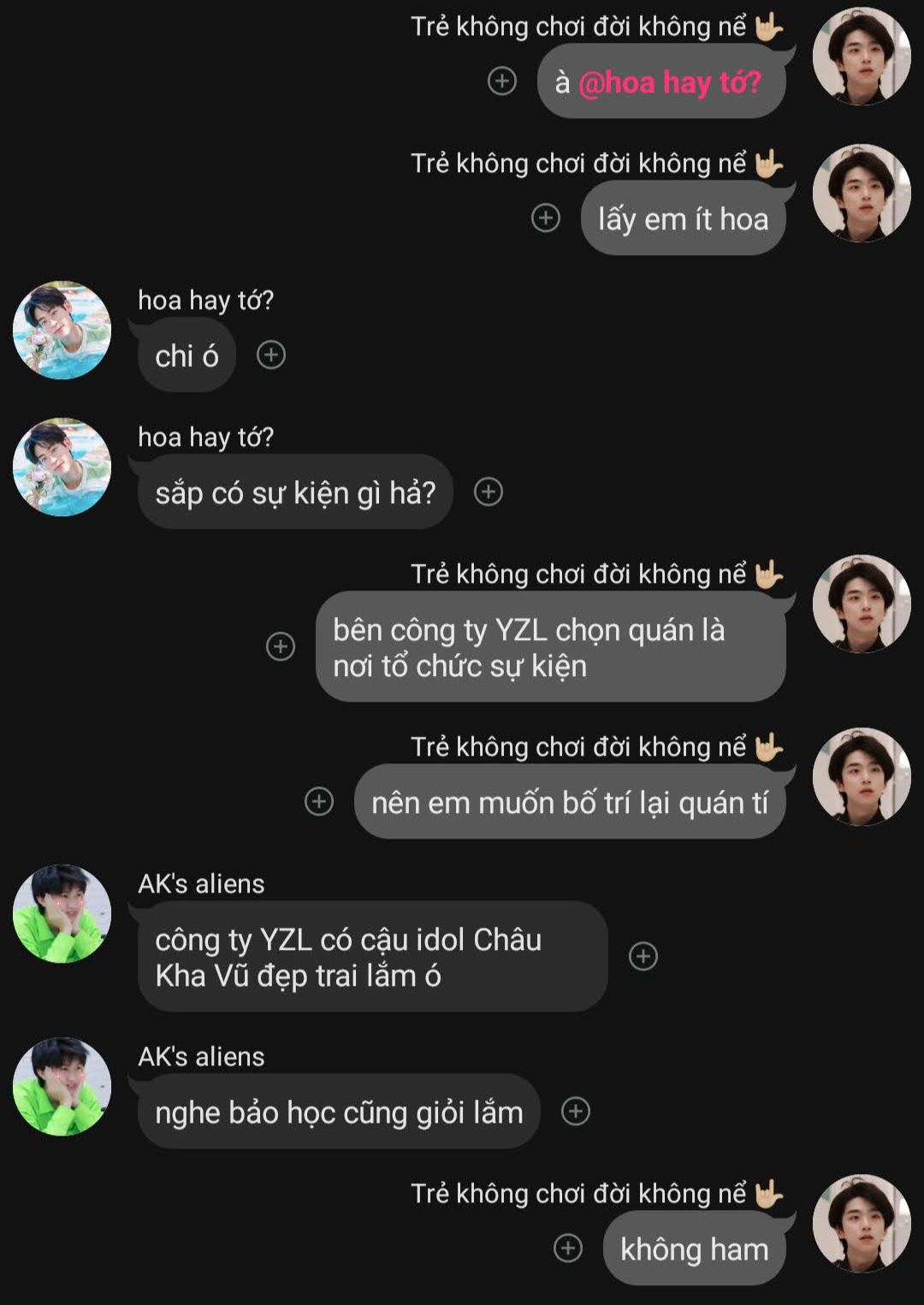The height and width of the screenshot is (1305, 924).
Task: Add reaction to "công ty YZL có cậu idol" message
Action: pyautogui.click(x=643, y=956)
